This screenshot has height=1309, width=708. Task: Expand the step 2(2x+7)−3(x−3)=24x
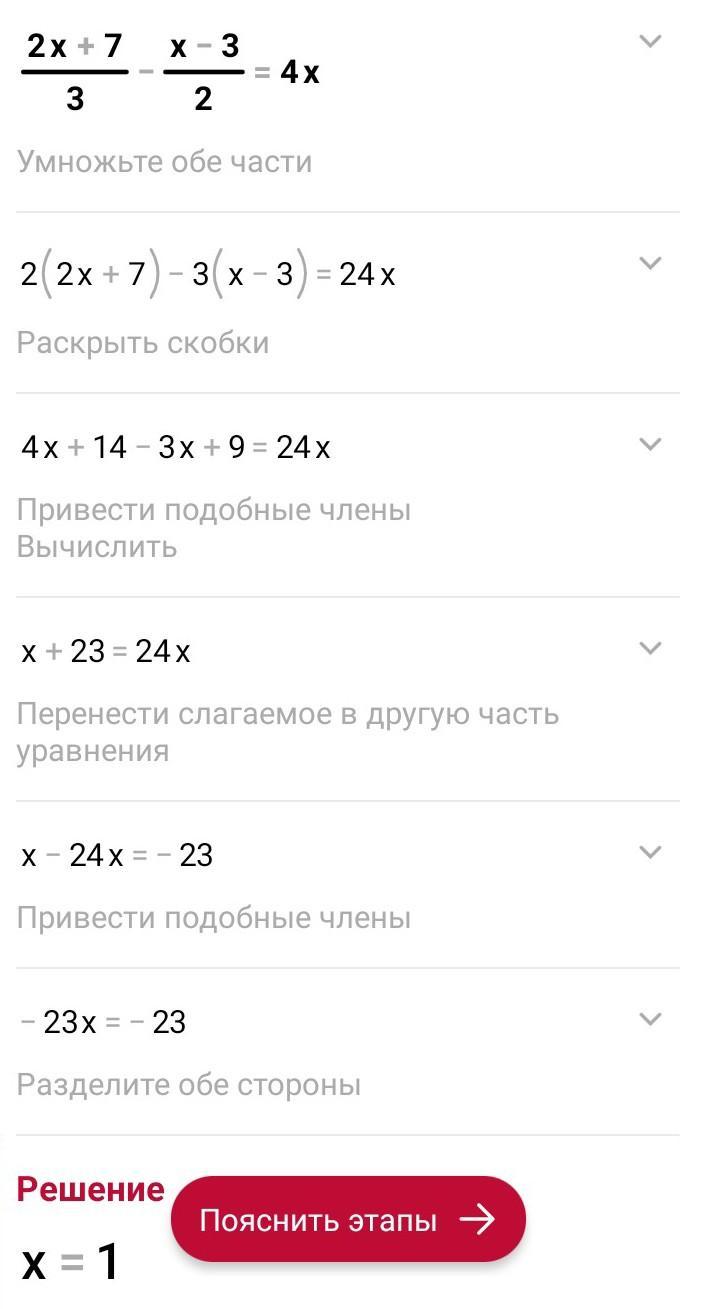[650, 263]
